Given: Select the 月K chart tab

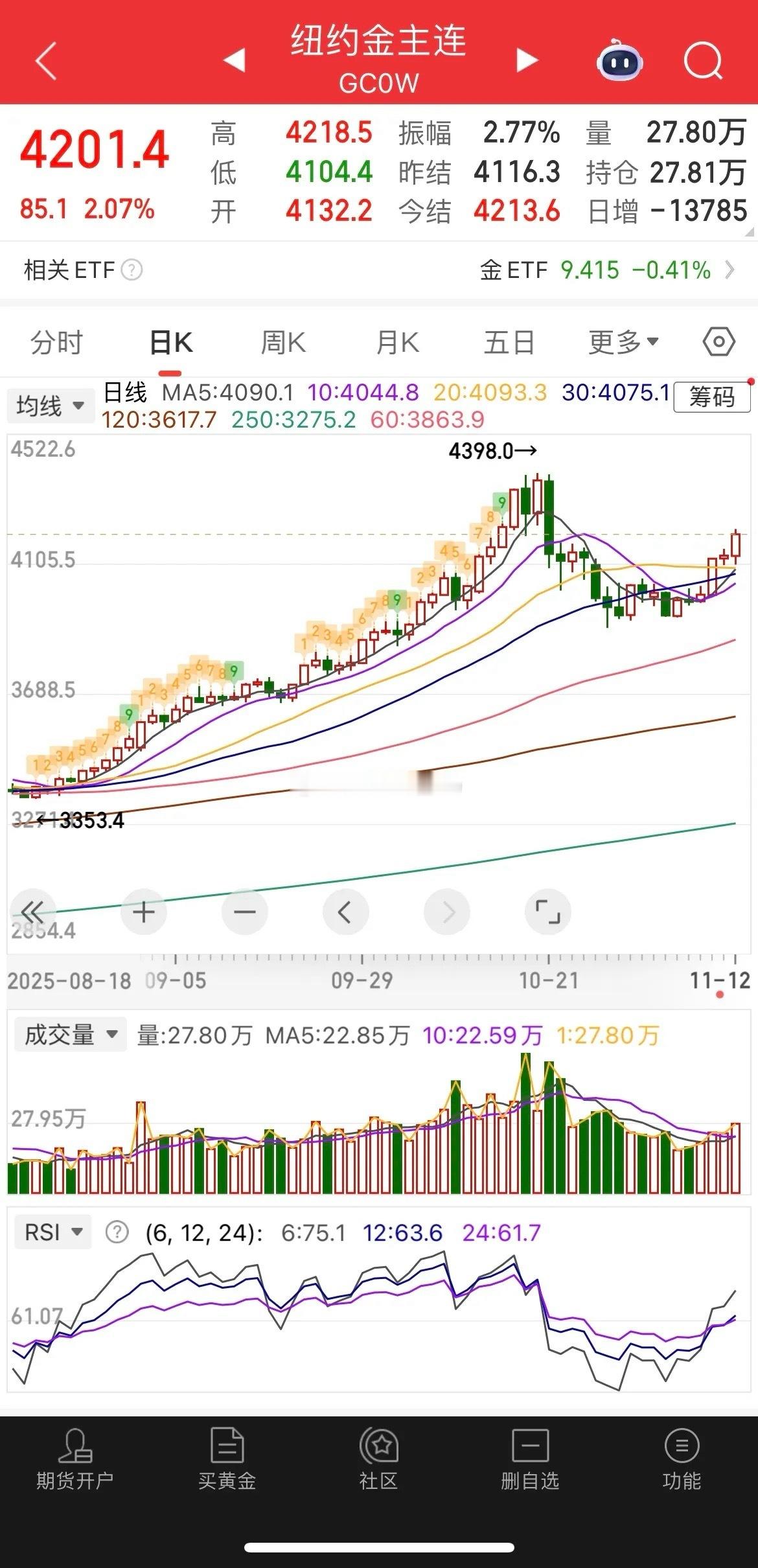Looking at the screenshot, I should click(397, 342).
